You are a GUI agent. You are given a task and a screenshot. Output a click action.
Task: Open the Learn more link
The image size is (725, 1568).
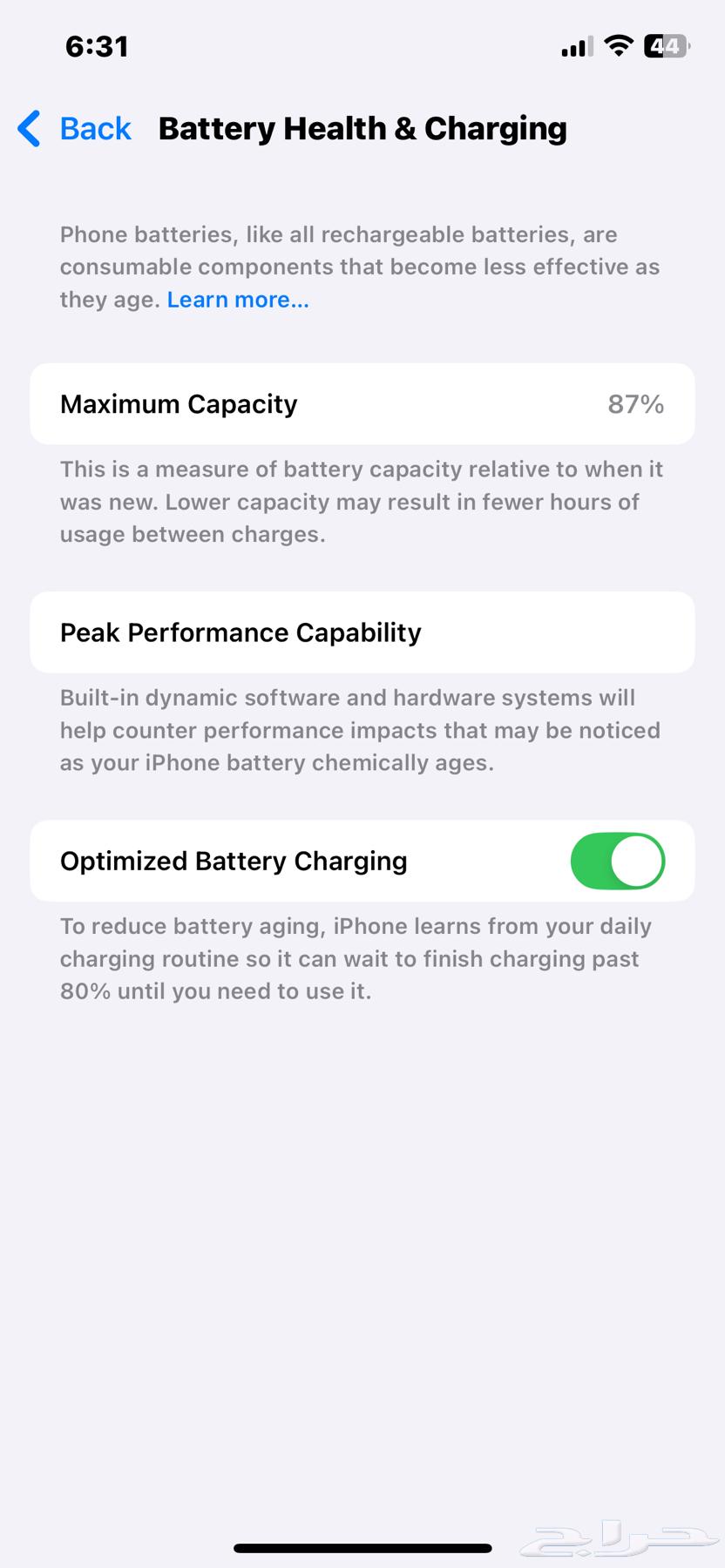tap(237, 300)
